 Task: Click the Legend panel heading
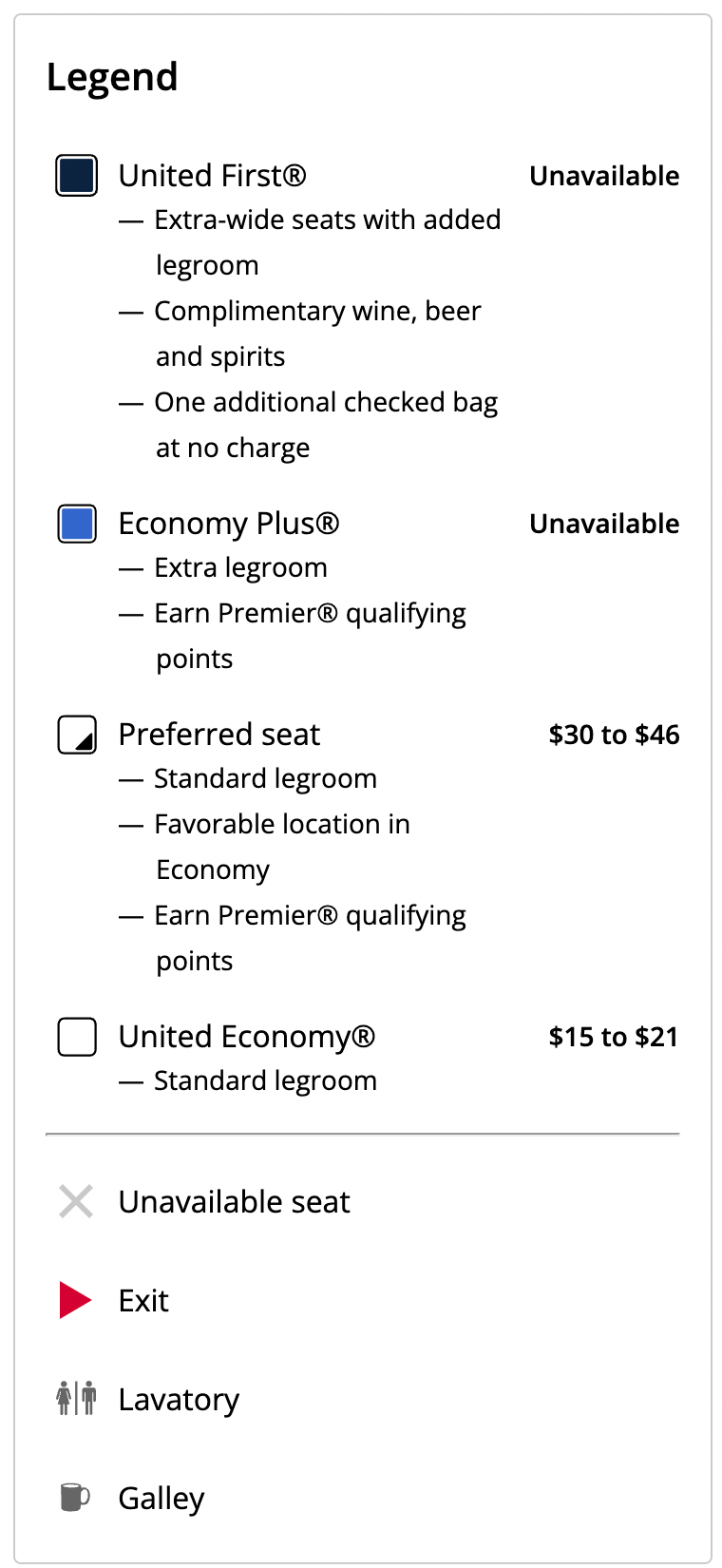tap(112, 77)
